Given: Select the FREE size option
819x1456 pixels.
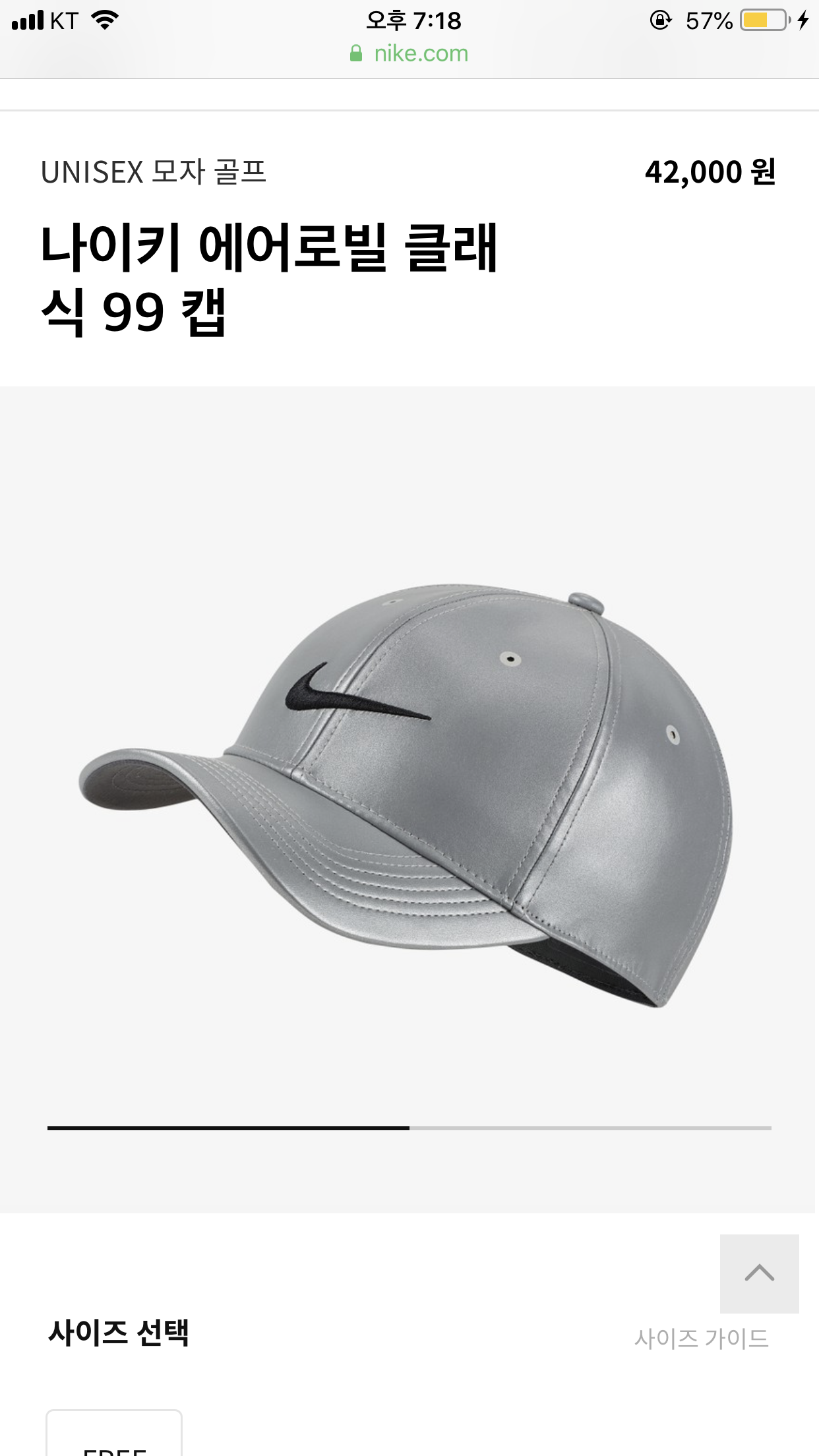Looking at the screenshot, I should pyautogui.click(x=114, y=1438).
